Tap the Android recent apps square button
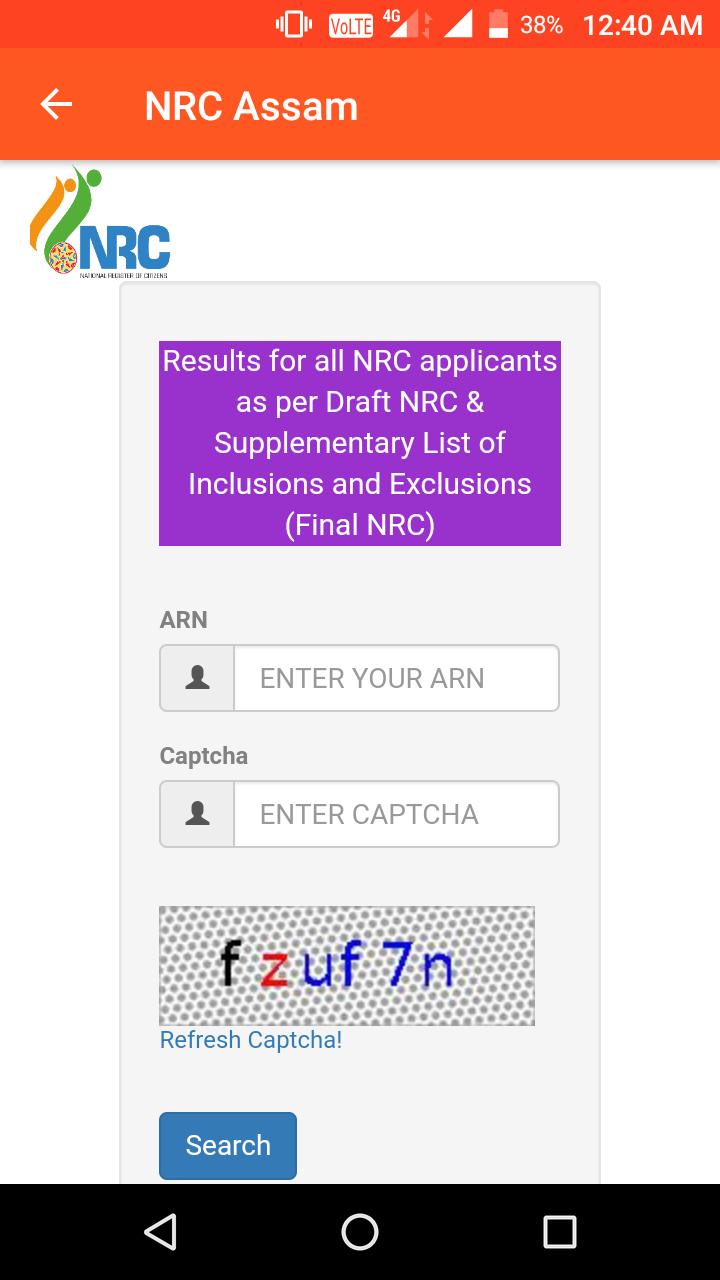This screenshot has height=1280, width=720. click(560, 1235)
